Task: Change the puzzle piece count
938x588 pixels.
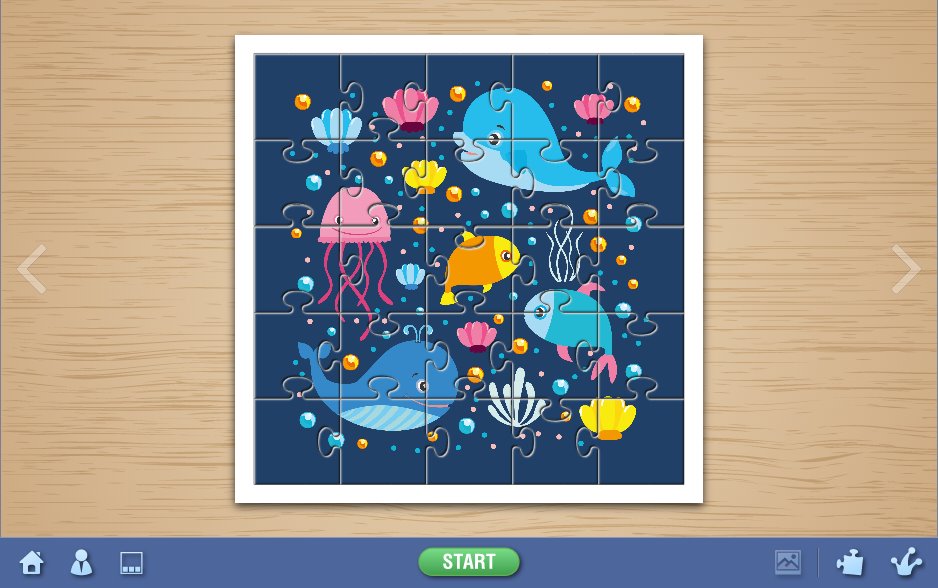Action: [850, 562]
